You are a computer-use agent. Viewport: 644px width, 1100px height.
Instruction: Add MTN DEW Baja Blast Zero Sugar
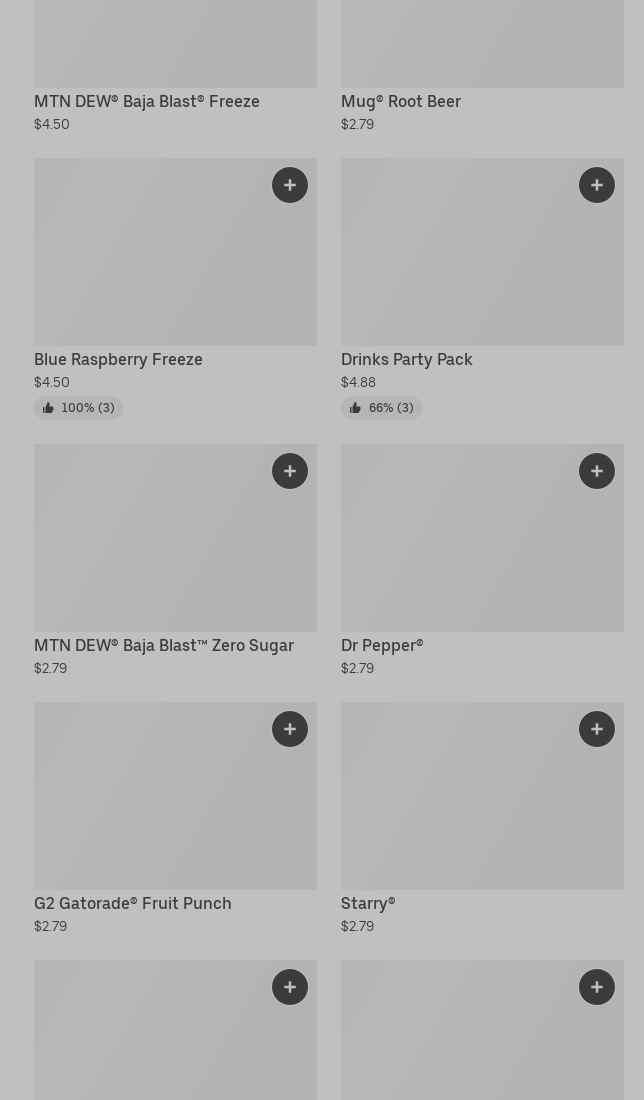290,471
